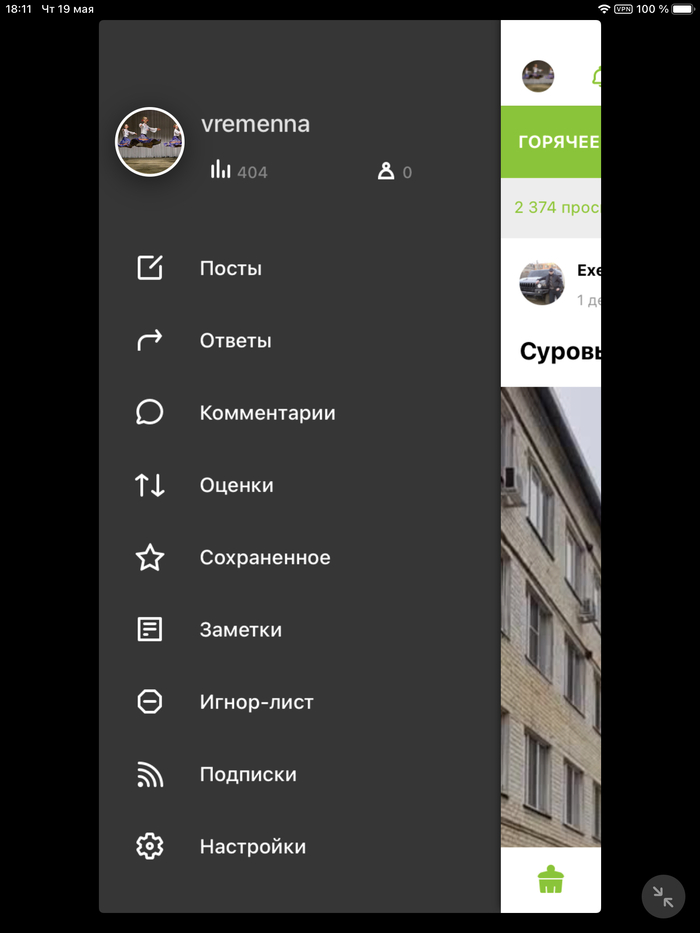Open Ответы in the drawer
The image size is (700, 933).
(x=235, y=341)
